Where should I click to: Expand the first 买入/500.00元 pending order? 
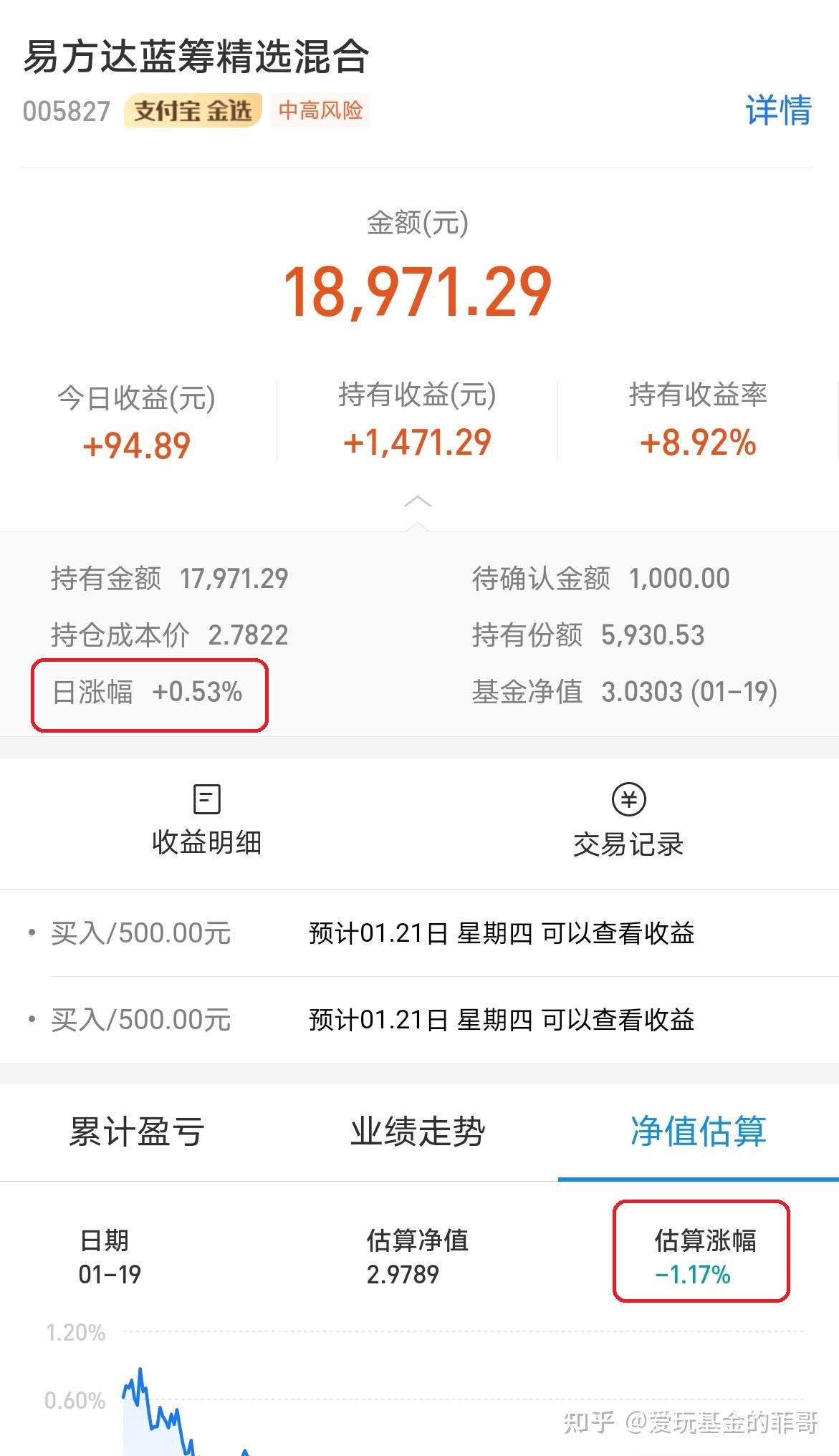click(x=419, y=933)
